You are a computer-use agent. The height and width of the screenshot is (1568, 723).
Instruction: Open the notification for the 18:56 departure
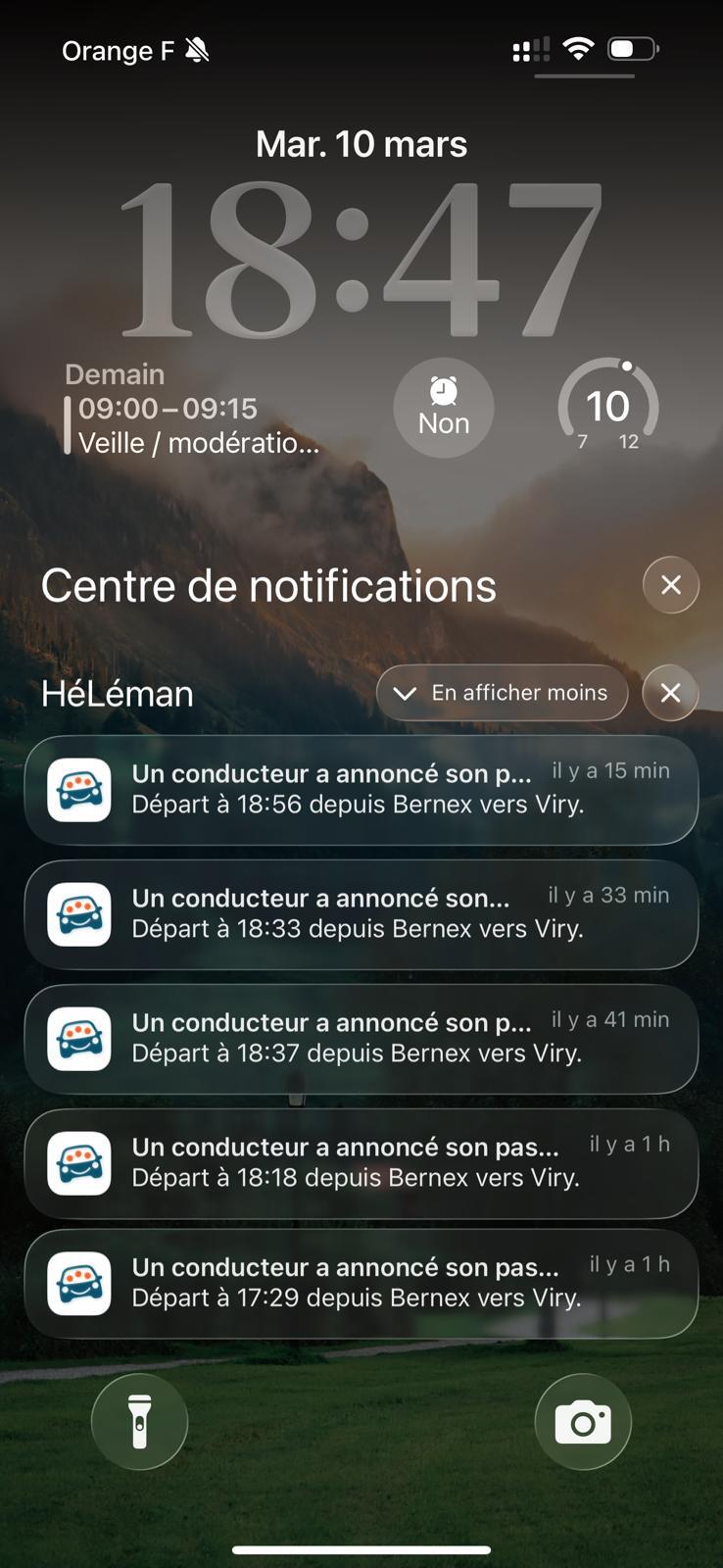click(361, 790)
